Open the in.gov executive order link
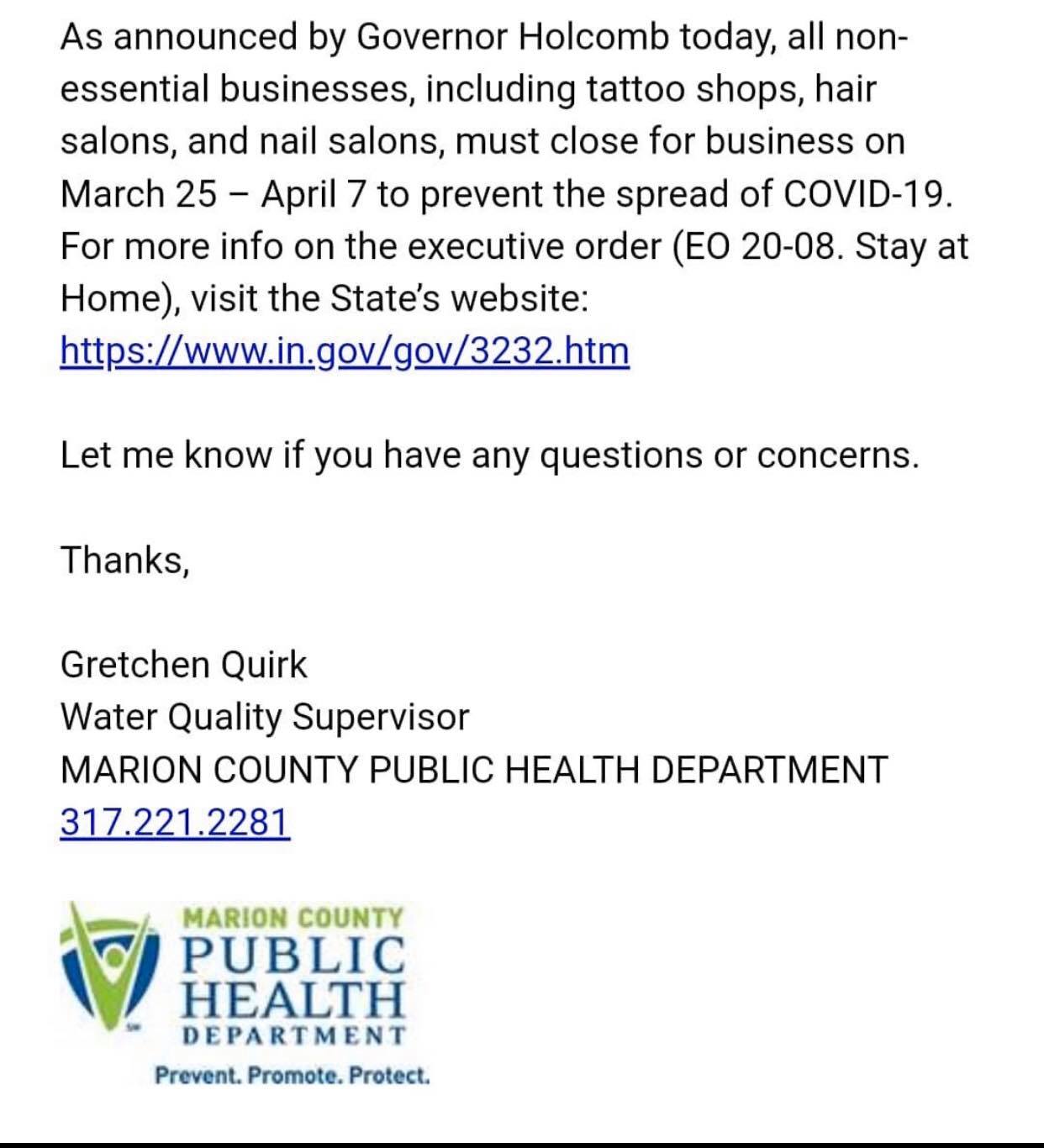1044x1148 pixels. [345, 350]
